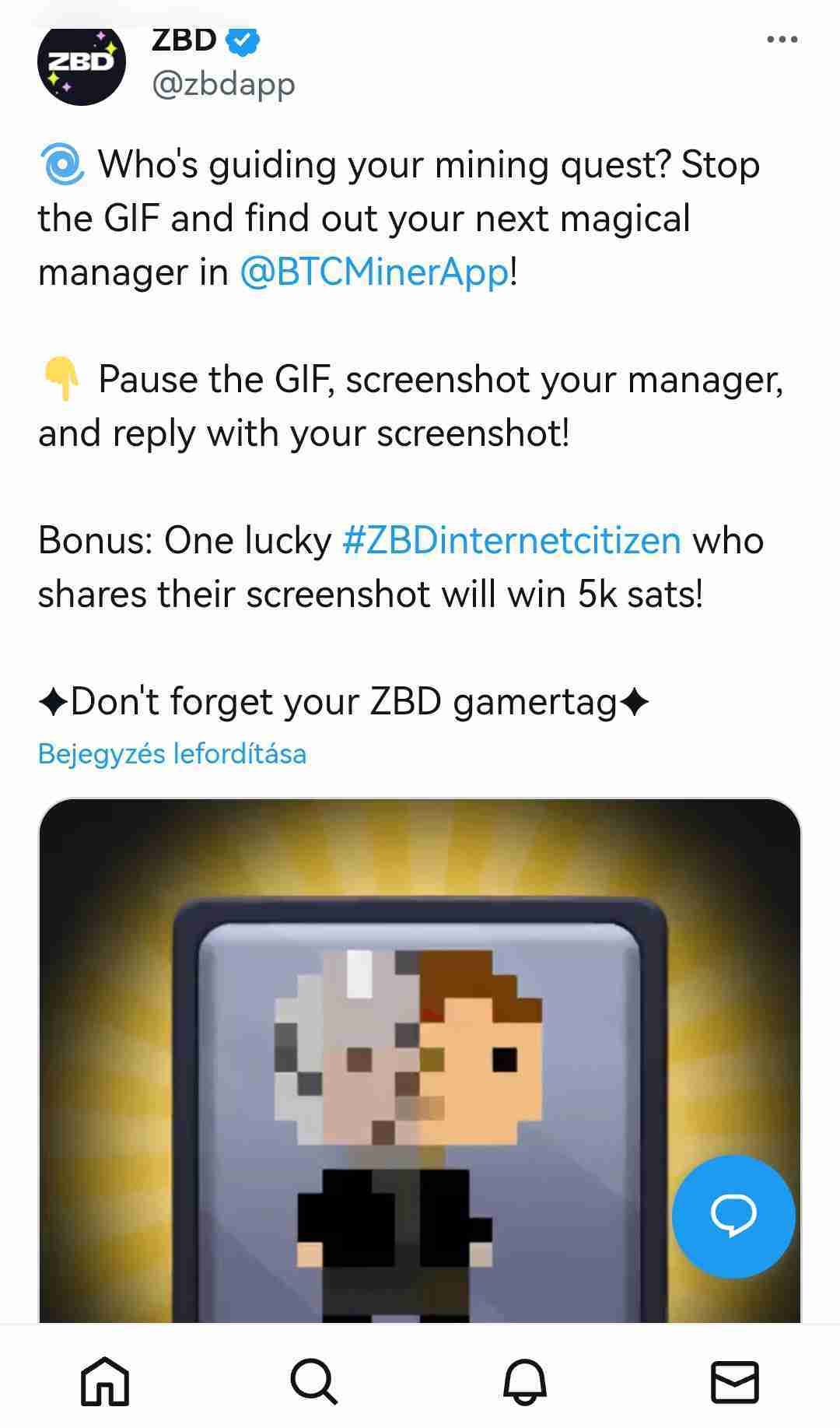
Task: Tap the blue reply floating button
Action: click(733, 1215)
